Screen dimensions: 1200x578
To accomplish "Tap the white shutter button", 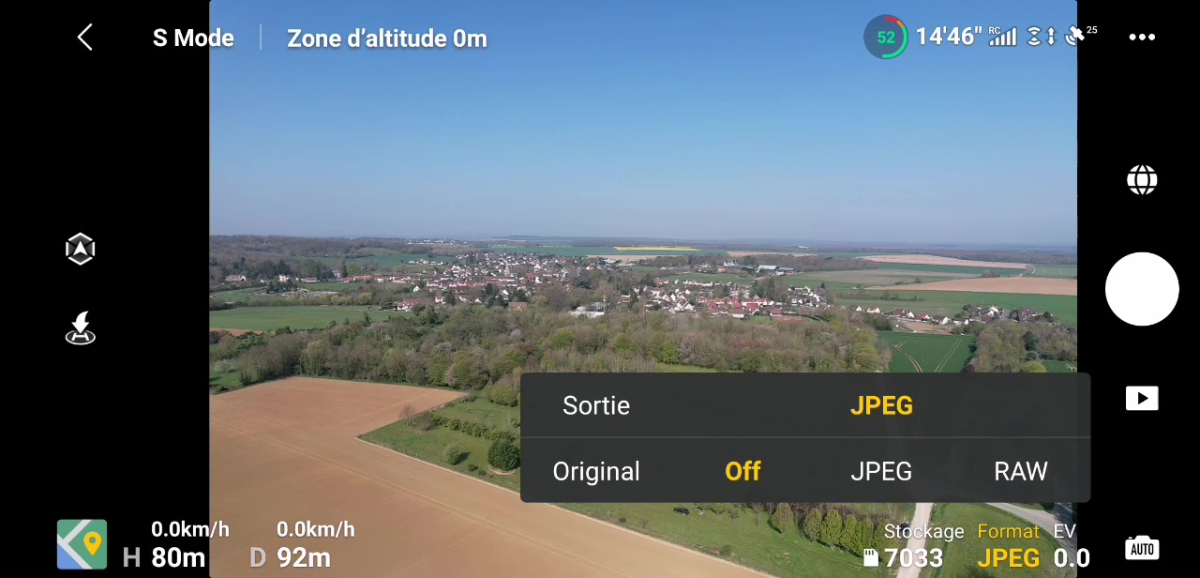I will coord(1141,289).
